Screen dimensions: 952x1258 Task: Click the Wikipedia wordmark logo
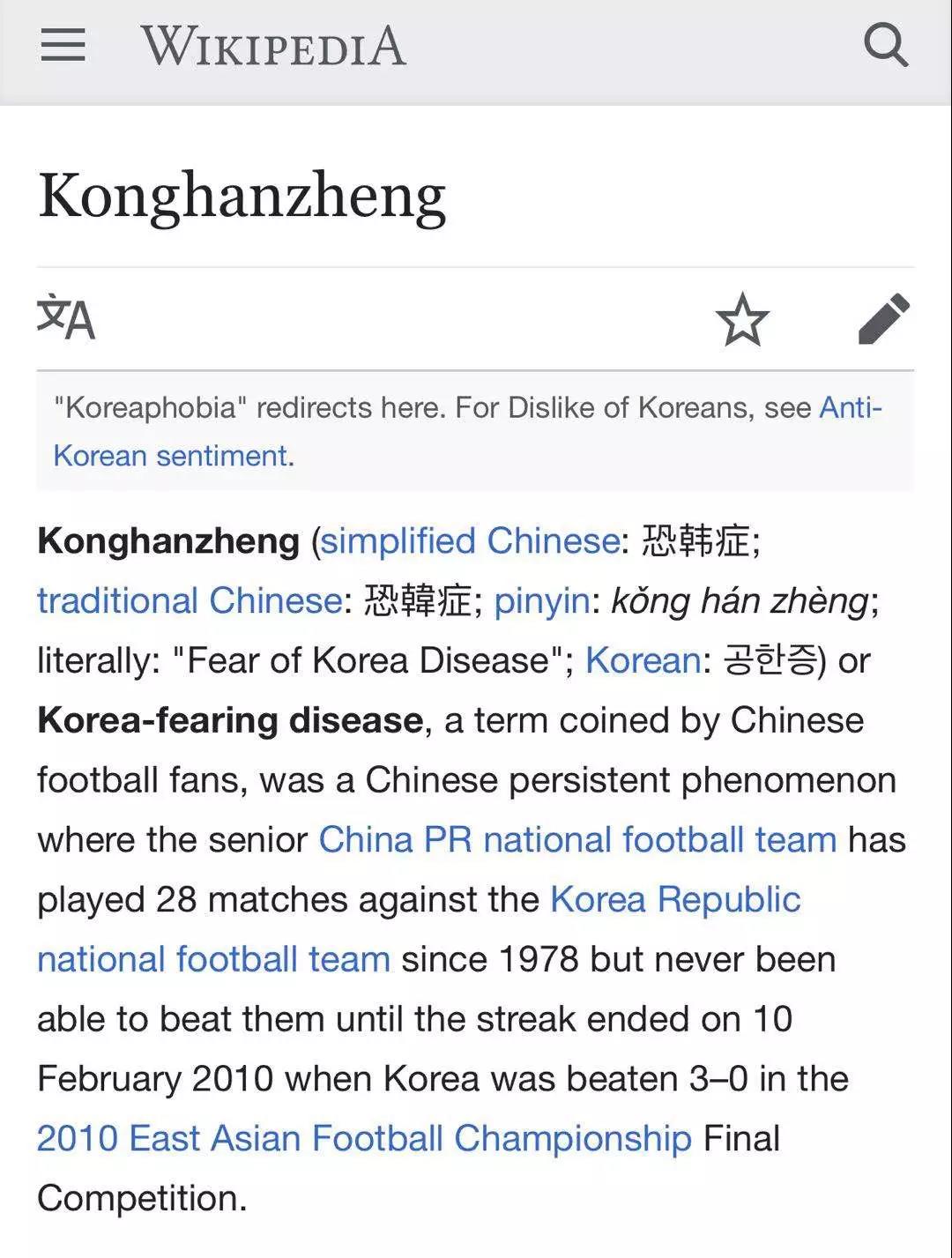273,46
